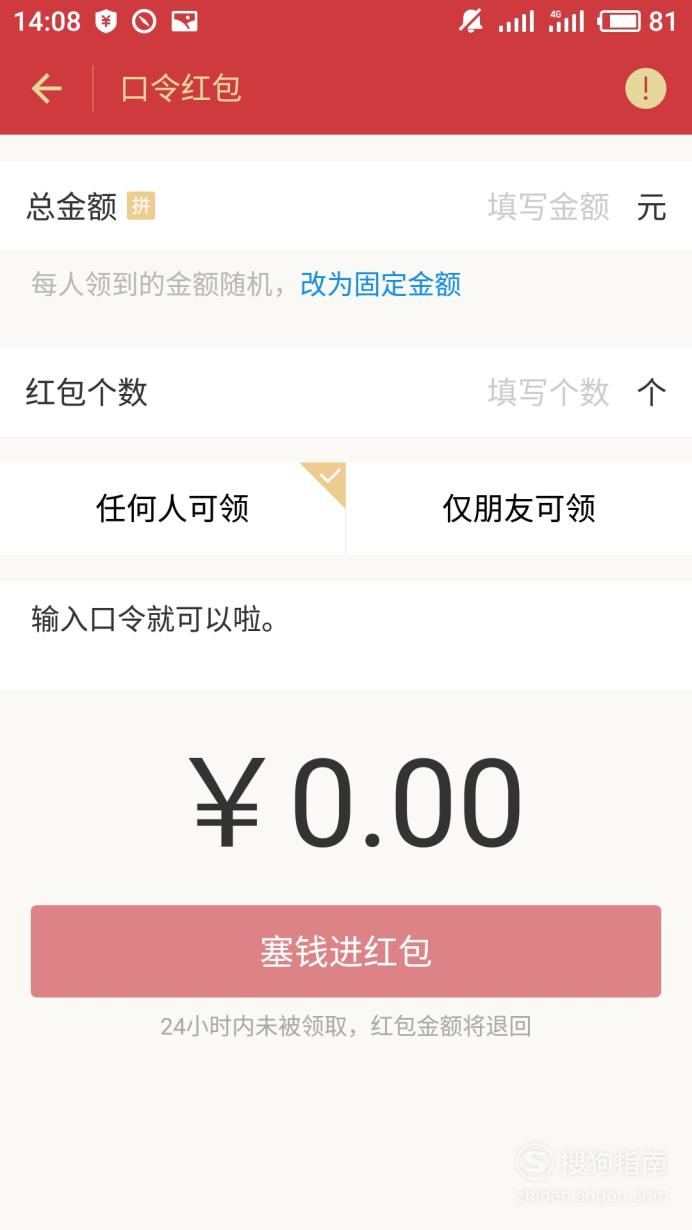This screenshot has width=692, height=1230.
Task: Change to fixed amount via 改为固定金额
Action: (x=381, y=284)
